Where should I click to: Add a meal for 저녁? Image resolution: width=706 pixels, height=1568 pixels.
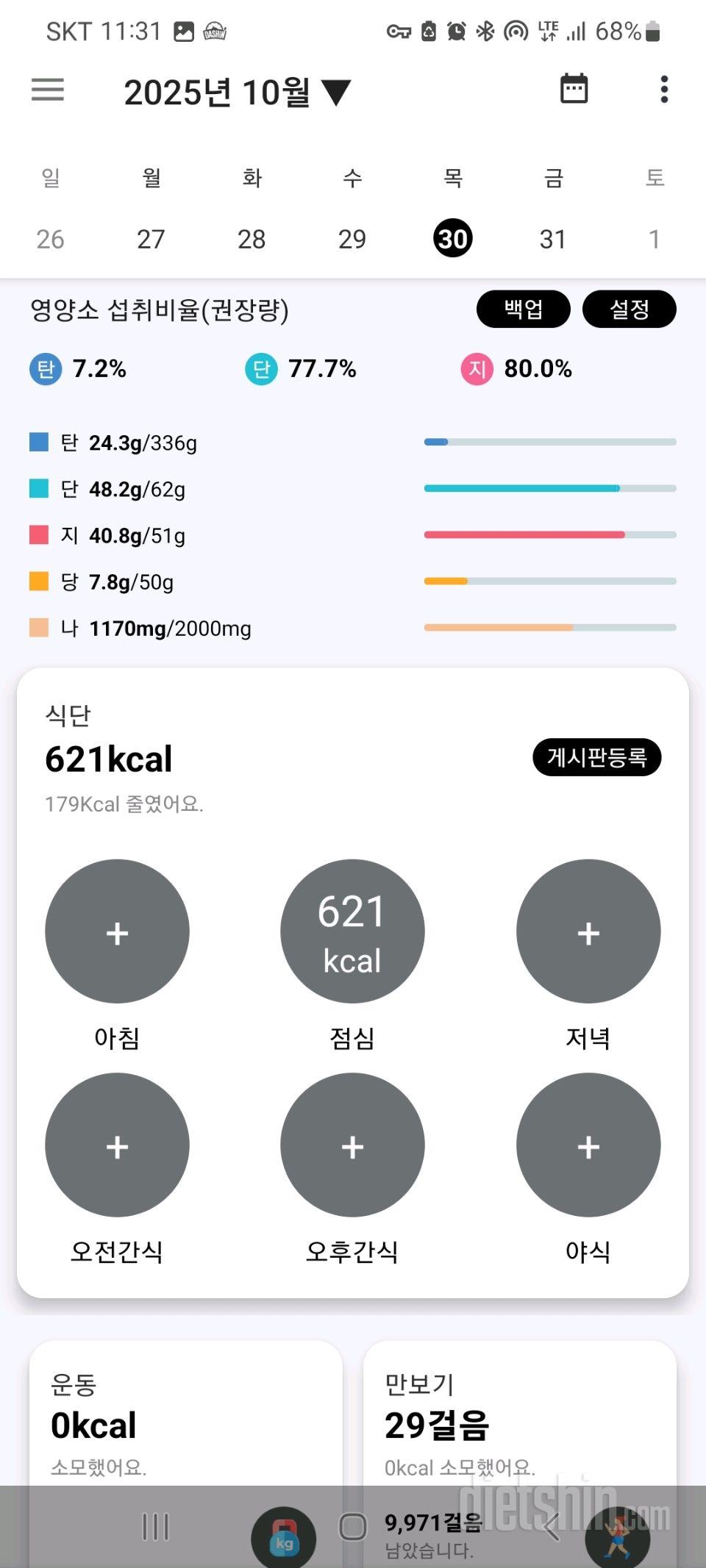click(588, 931)
